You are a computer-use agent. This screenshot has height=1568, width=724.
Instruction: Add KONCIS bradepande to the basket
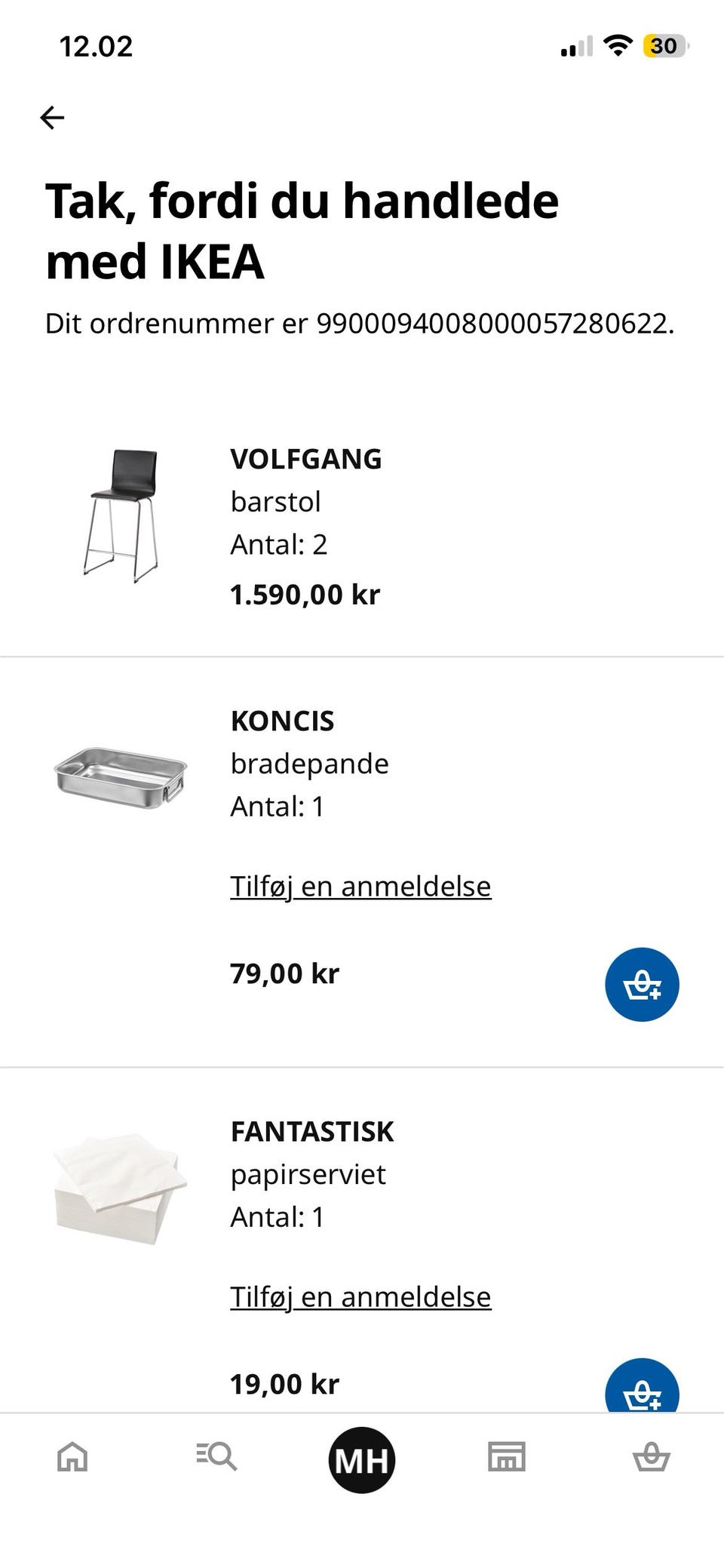click(642, 984)
